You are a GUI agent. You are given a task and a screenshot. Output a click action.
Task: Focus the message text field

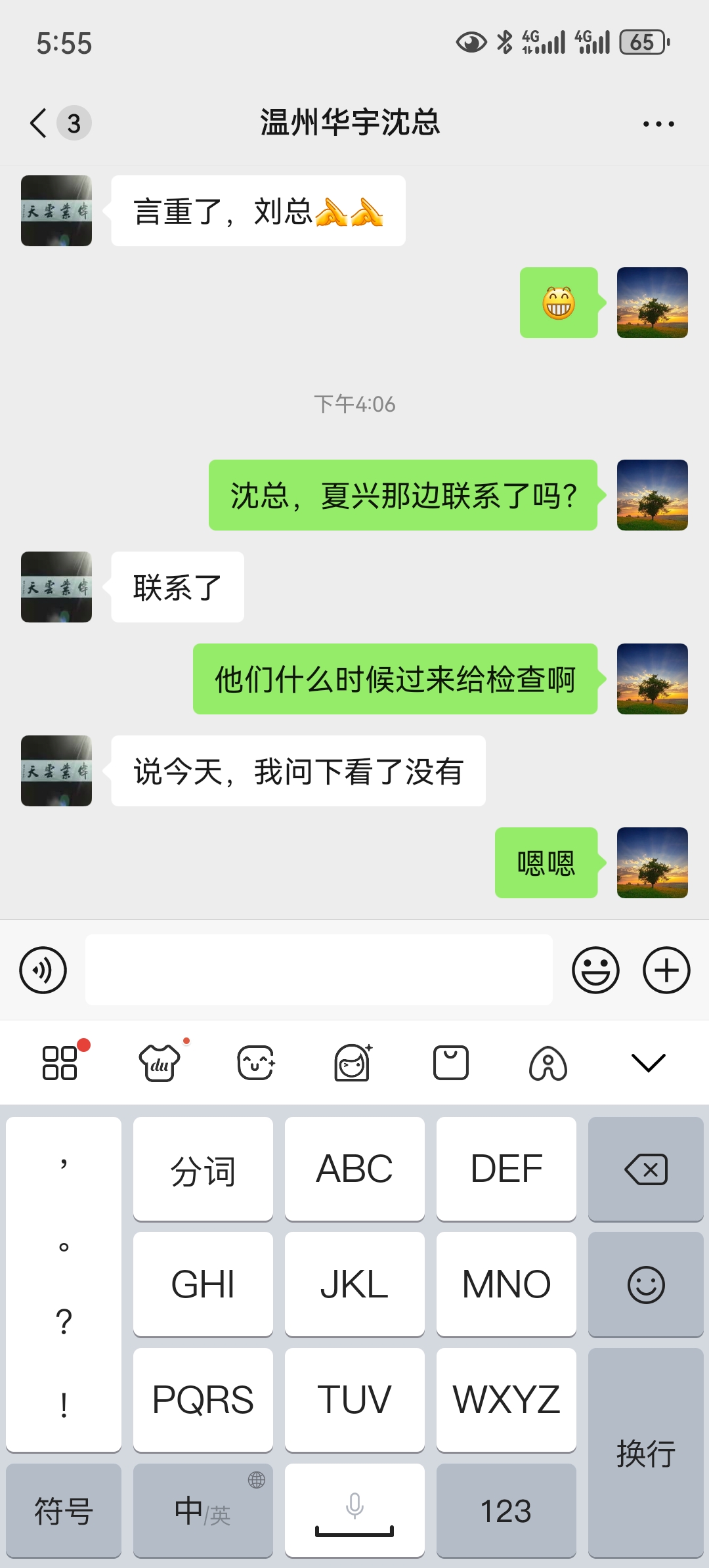(x=318, y=970)
